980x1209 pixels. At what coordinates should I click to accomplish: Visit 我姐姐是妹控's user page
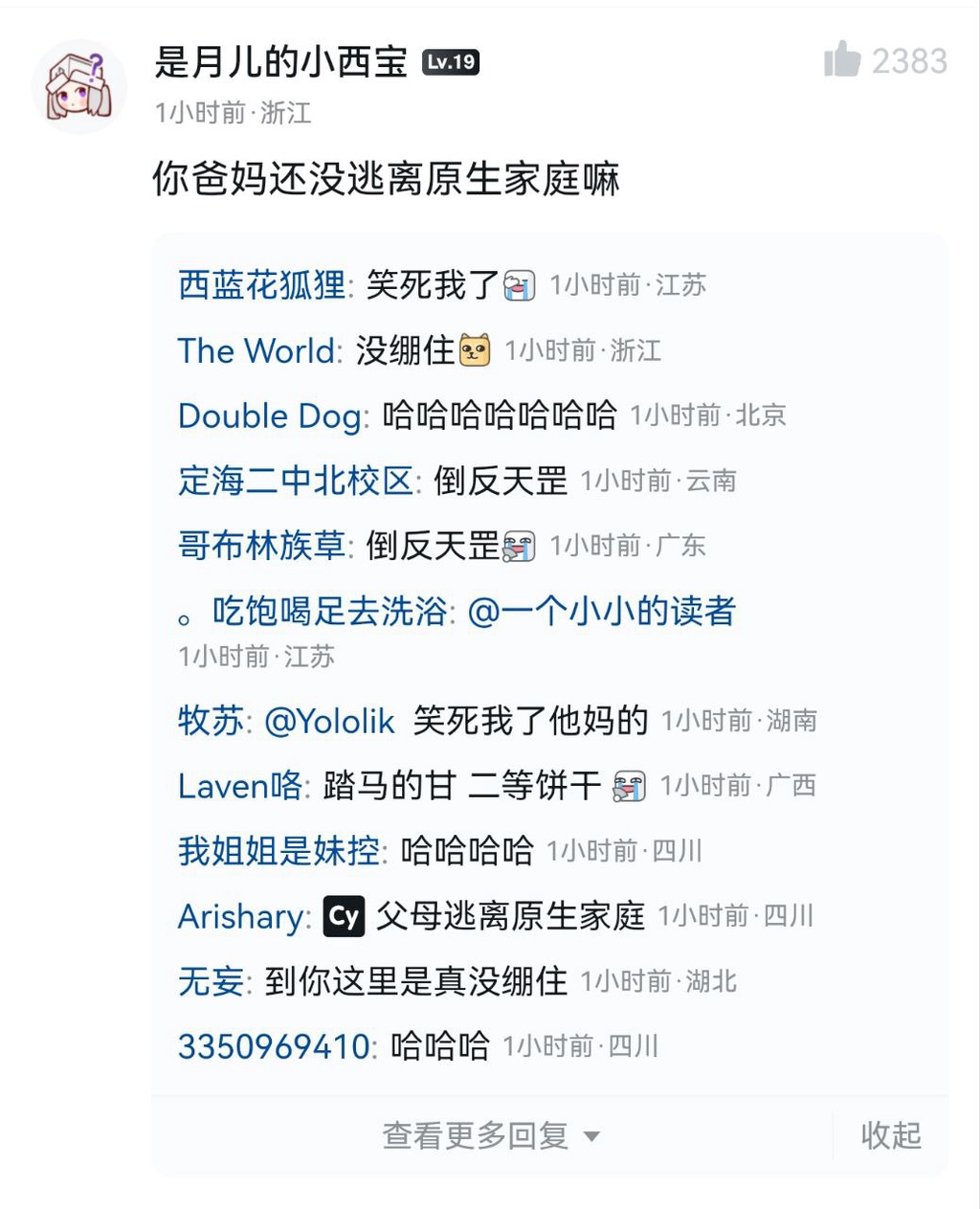(x=278, y=851)
